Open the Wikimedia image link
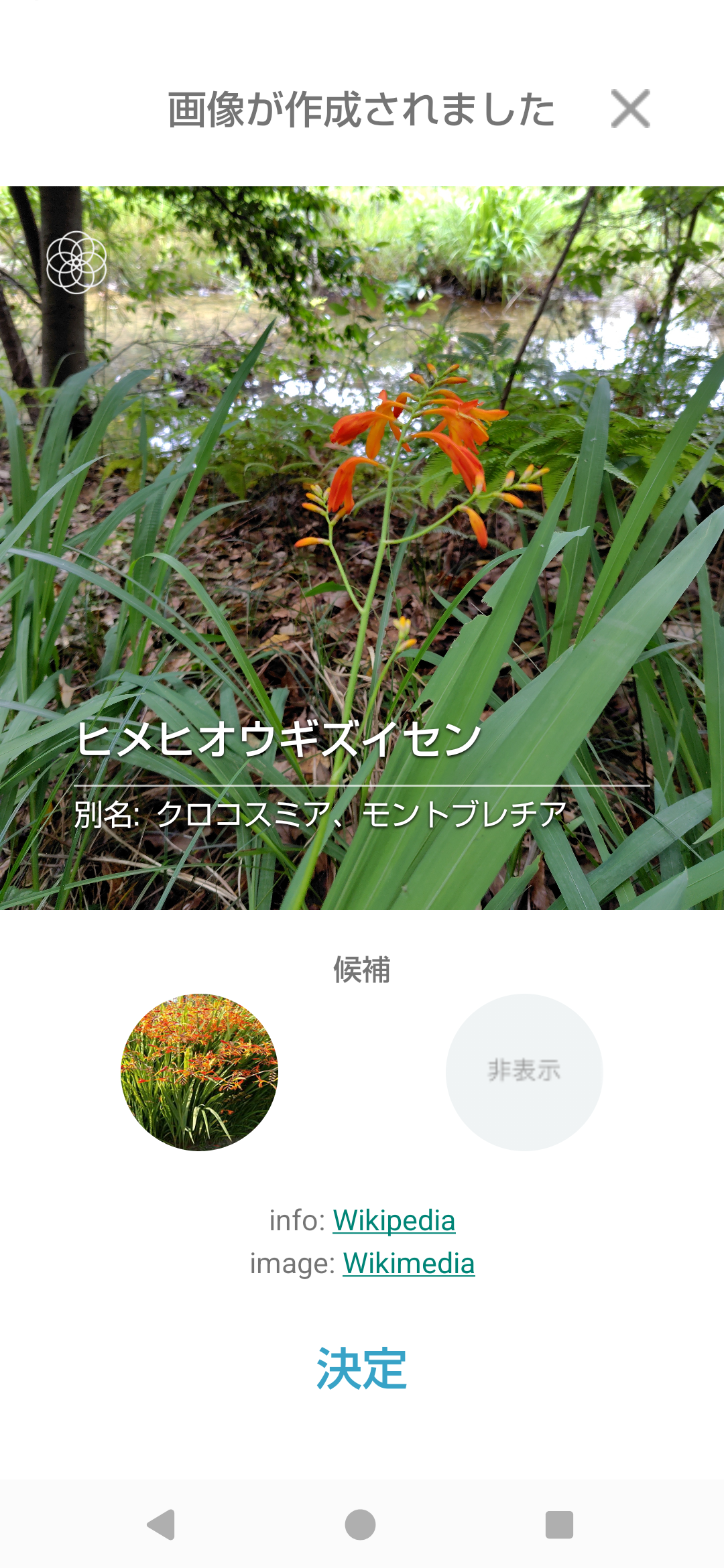The image size is (724, 1568). point(409,1263)
